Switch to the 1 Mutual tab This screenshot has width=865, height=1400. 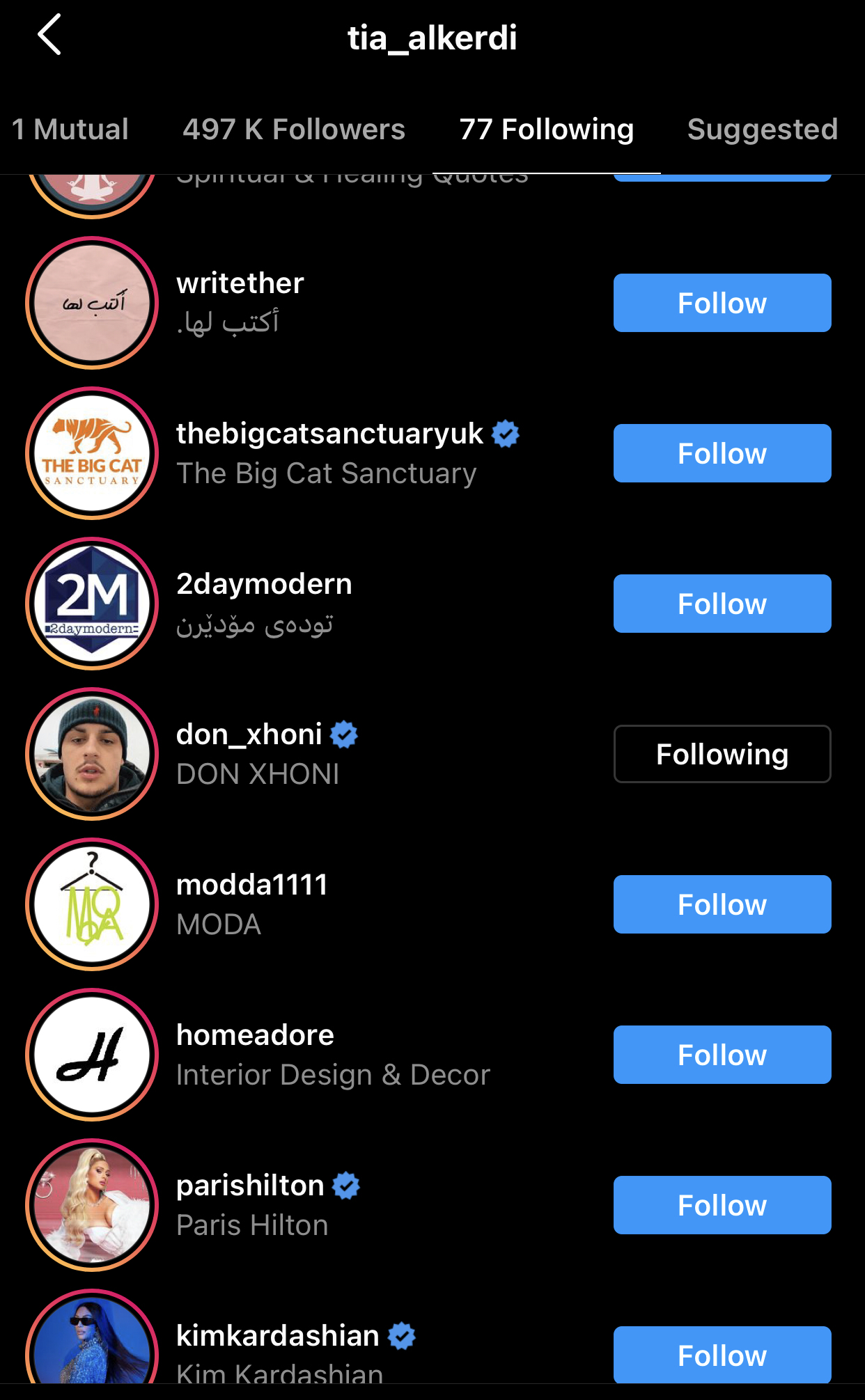(70, 129)
